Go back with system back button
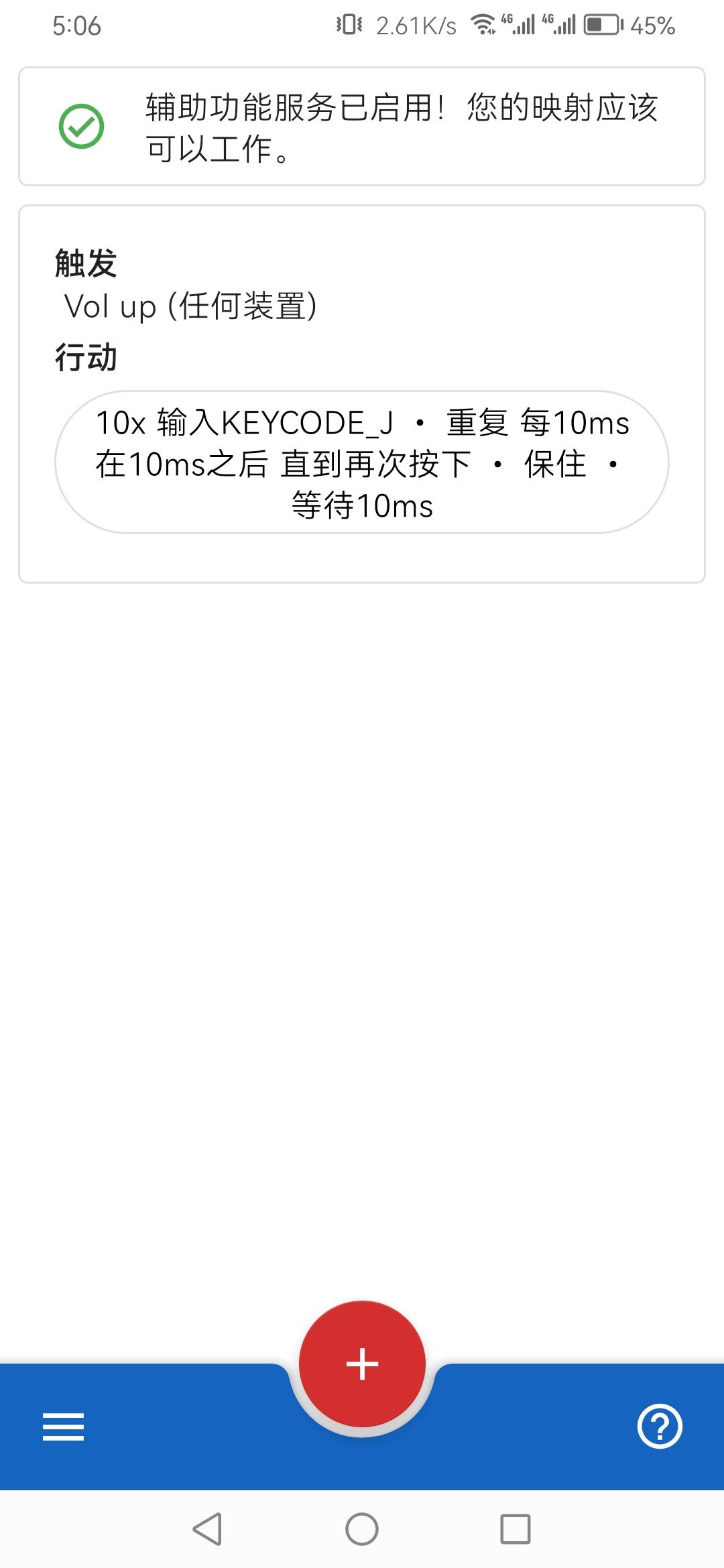 207,1530
